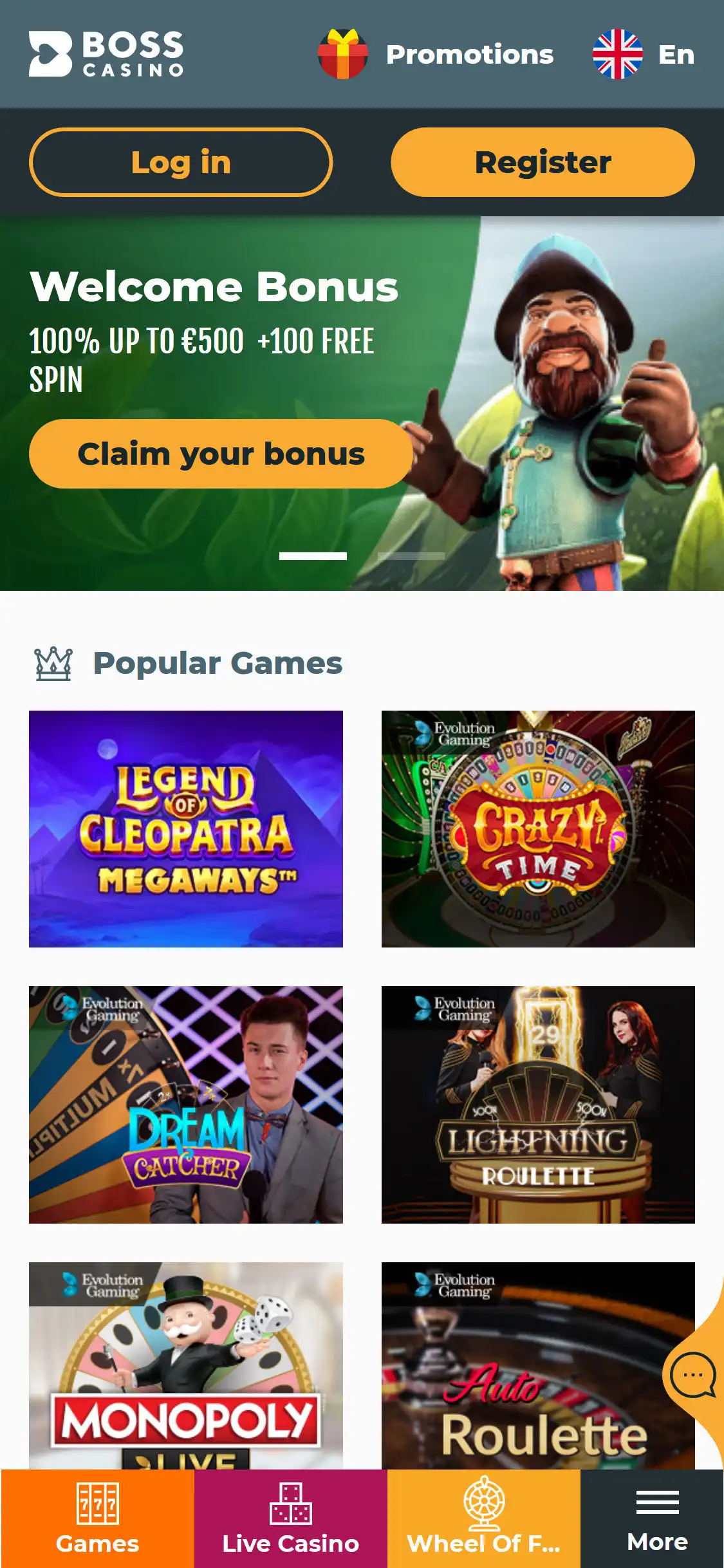Image resolution: width=724 pixels, height=1568 pixels.
Task: Tap the Log in button
Action: (x=180, y=162)
